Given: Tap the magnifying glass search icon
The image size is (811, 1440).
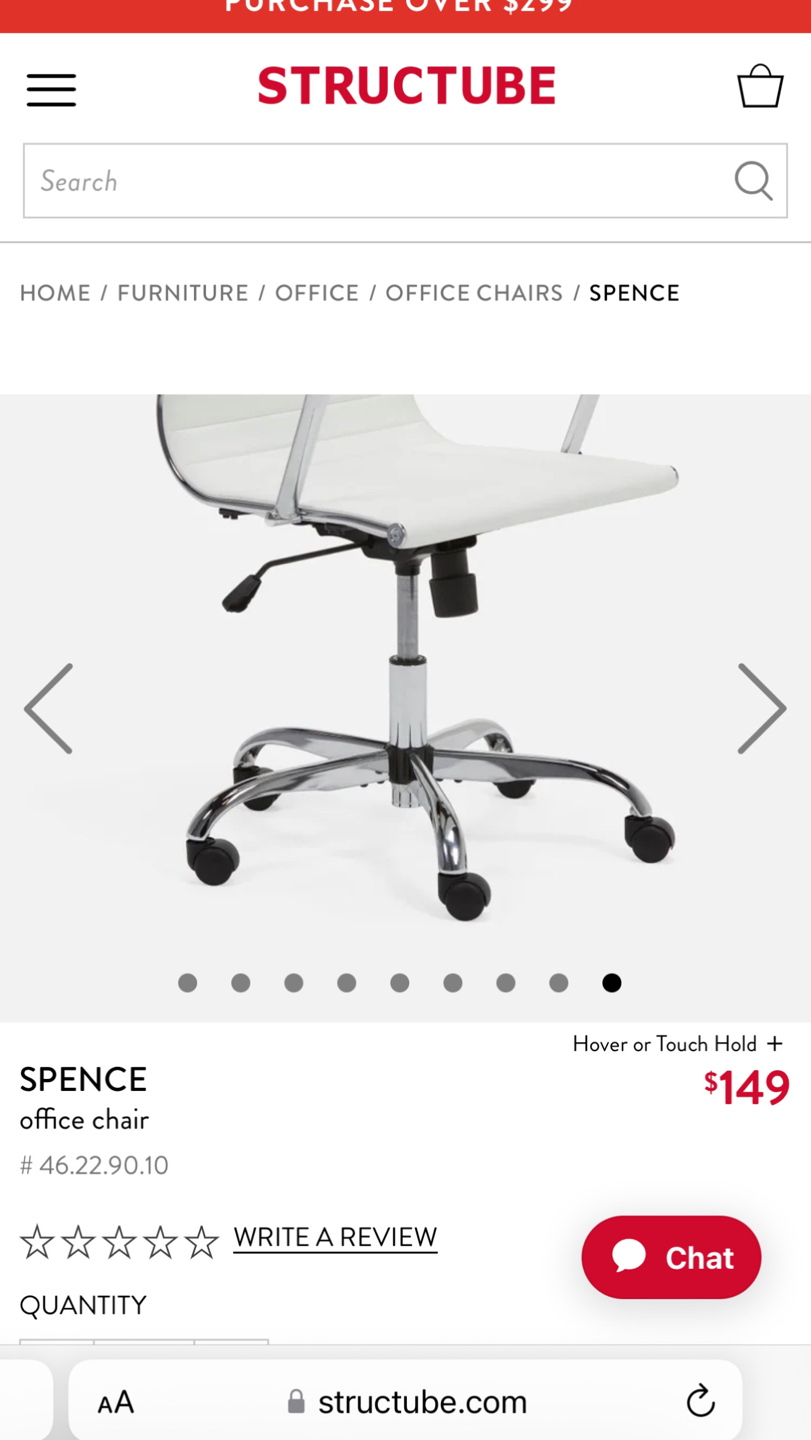Looking at the screenshot, I should point(753,181).
